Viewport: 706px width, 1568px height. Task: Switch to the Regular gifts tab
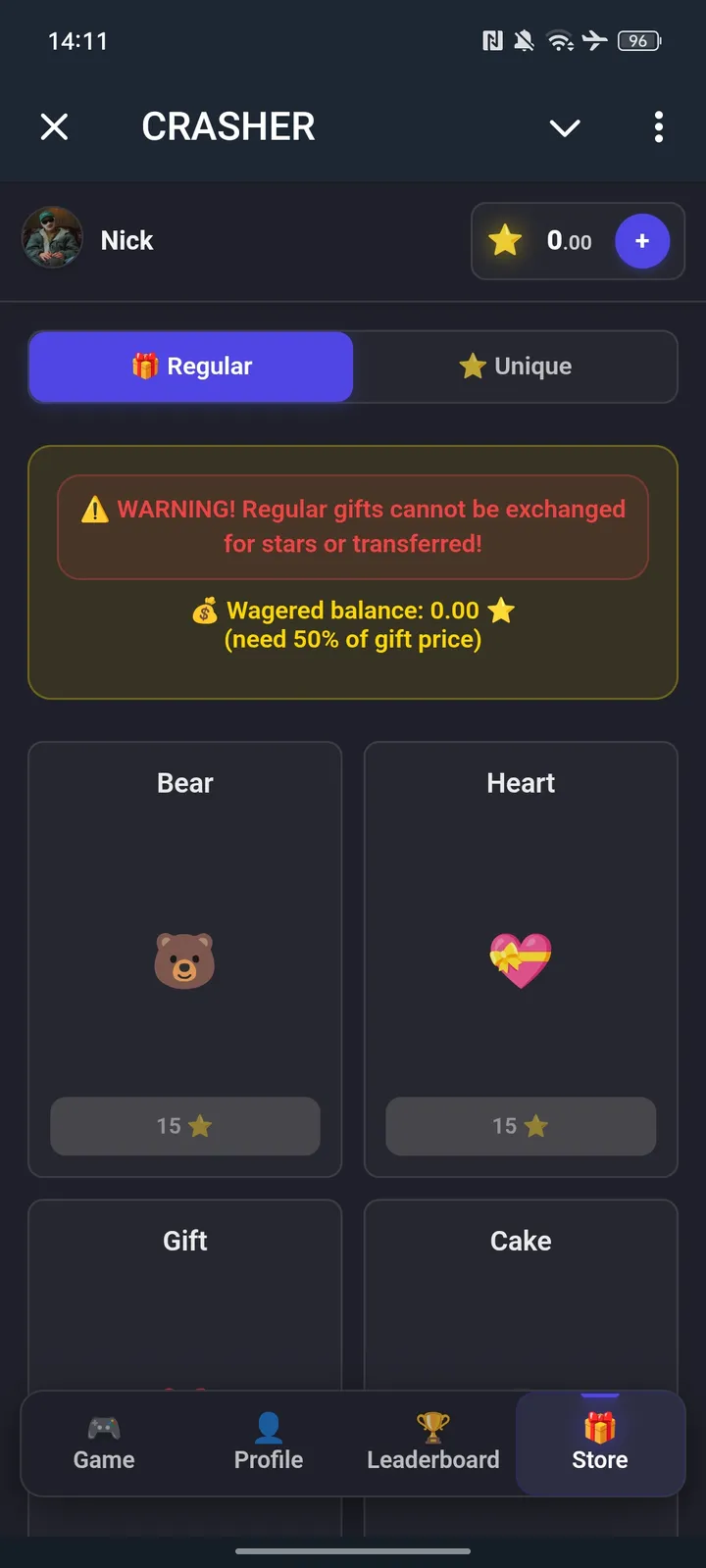click(191, 366)
